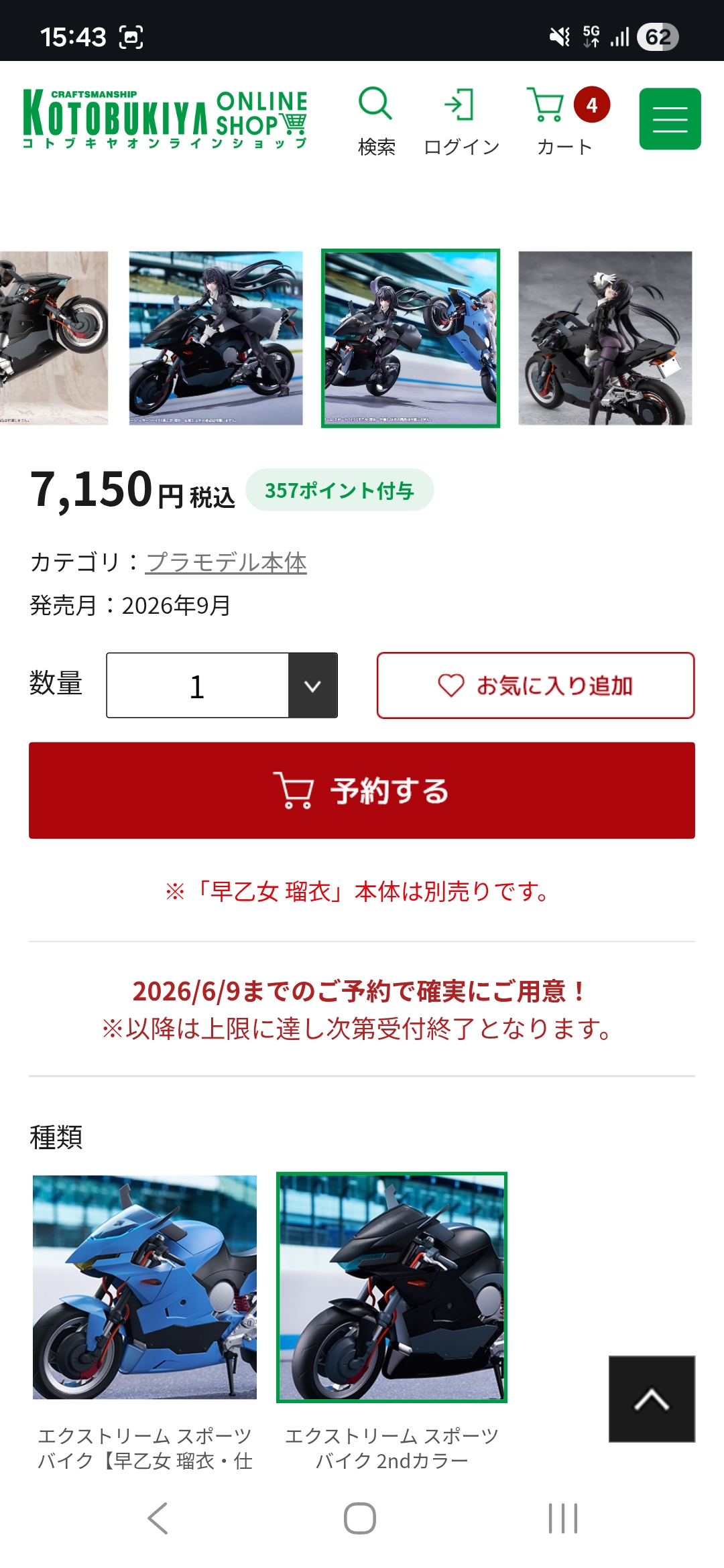Tap お気に入り追加 to add to favorites
The width and height of the screenshot is (724, 1568).
[535, 685]
